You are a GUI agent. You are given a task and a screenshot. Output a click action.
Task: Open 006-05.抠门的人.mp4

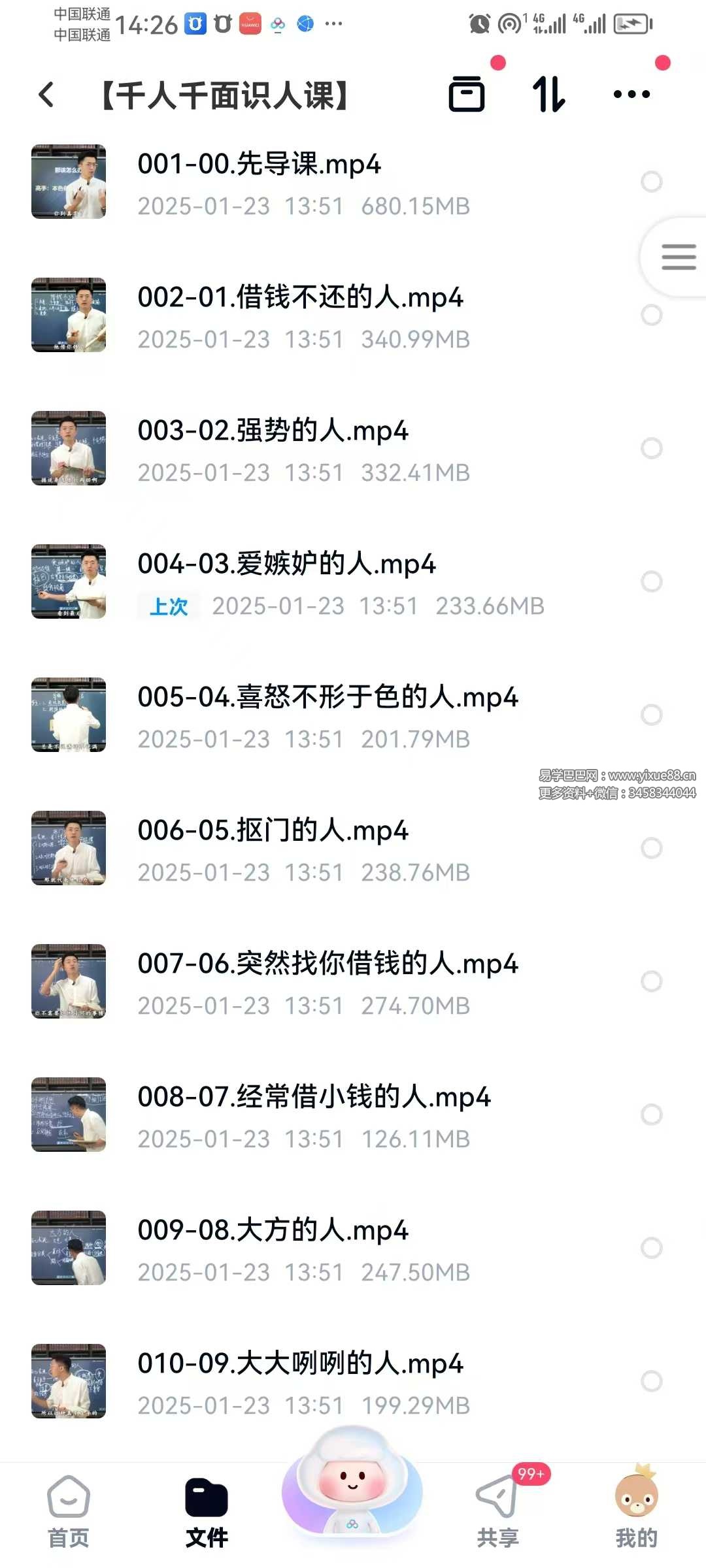click(273, 831)
